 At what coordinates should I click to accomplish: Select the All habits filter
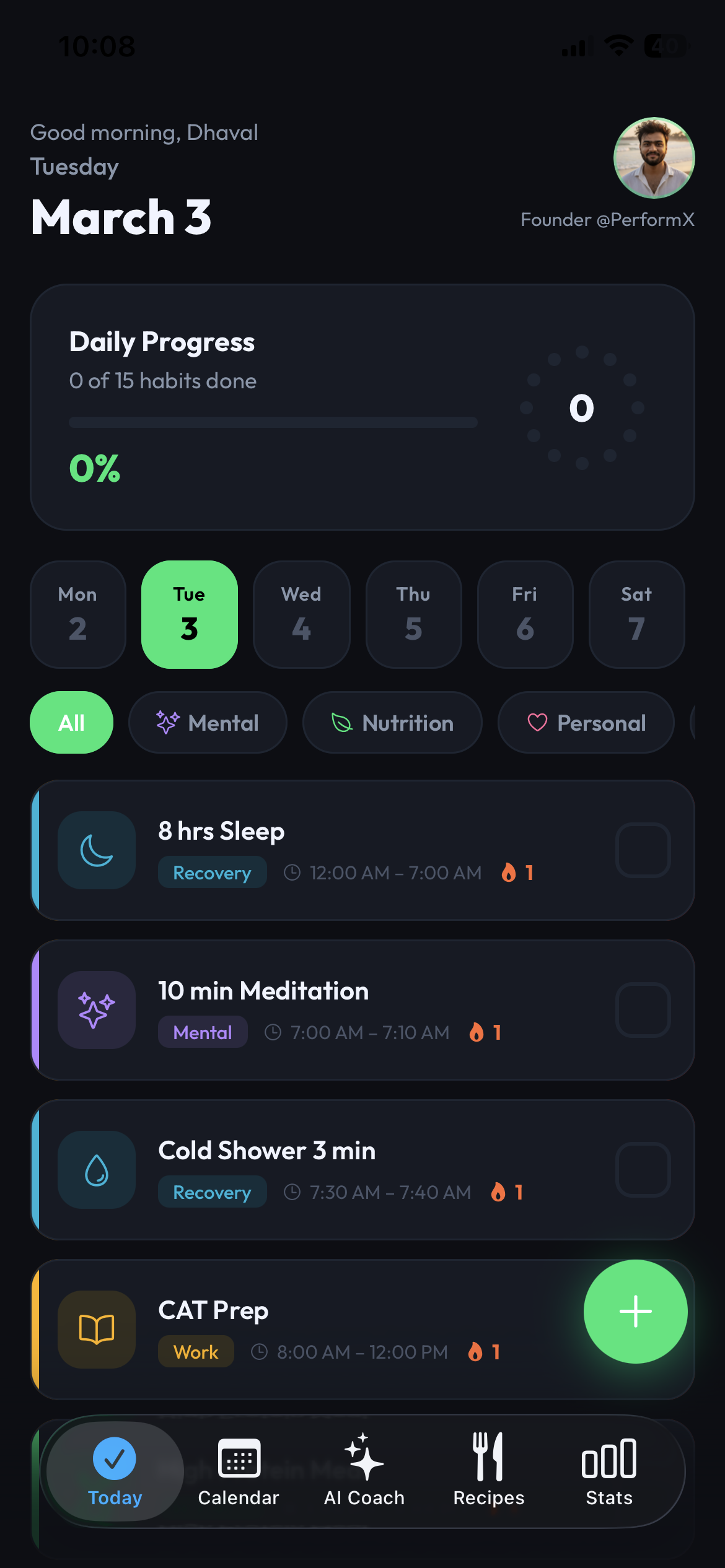[71, 723]
